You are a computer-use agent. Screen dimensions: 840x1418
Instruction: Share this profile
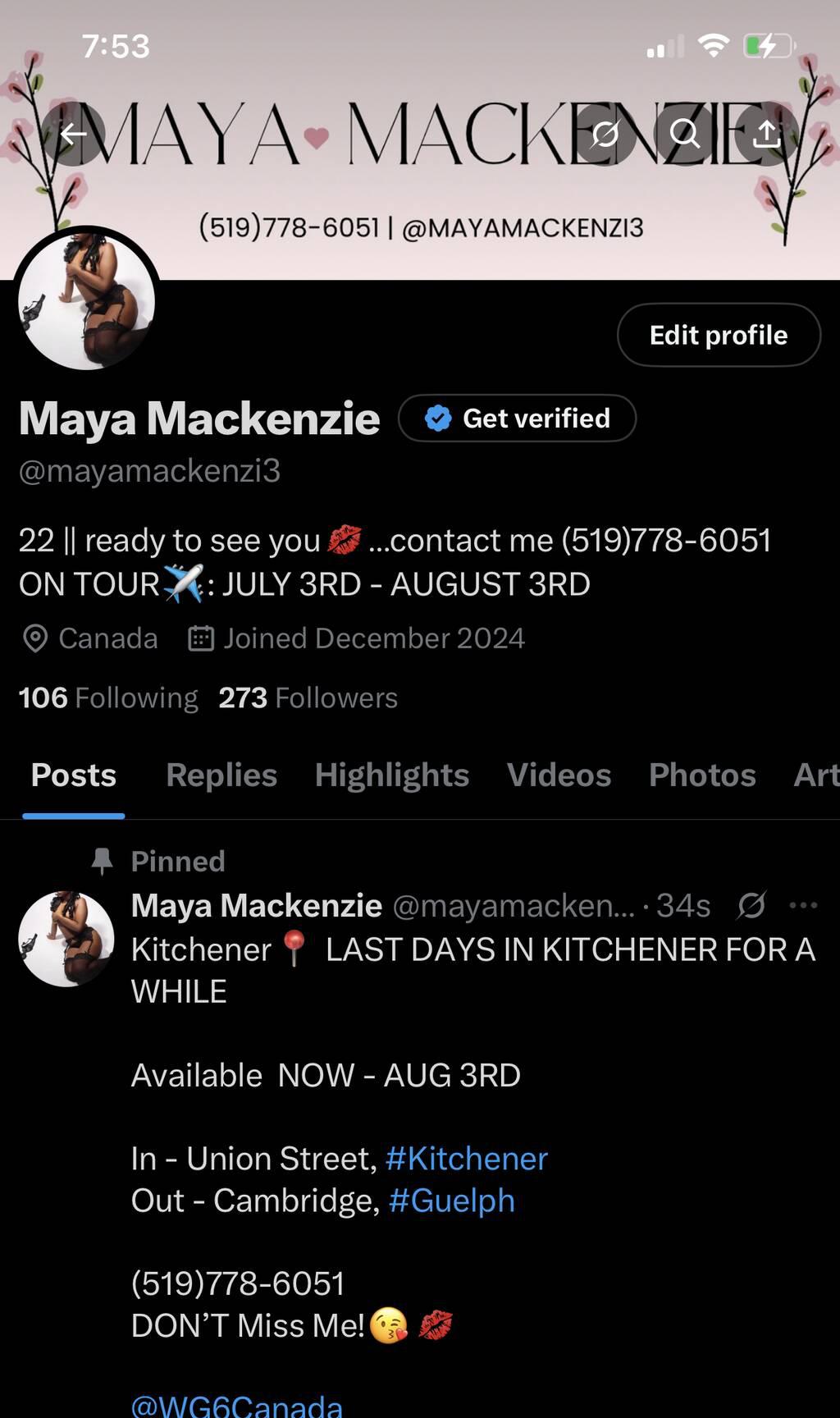(x=766, y=134)
